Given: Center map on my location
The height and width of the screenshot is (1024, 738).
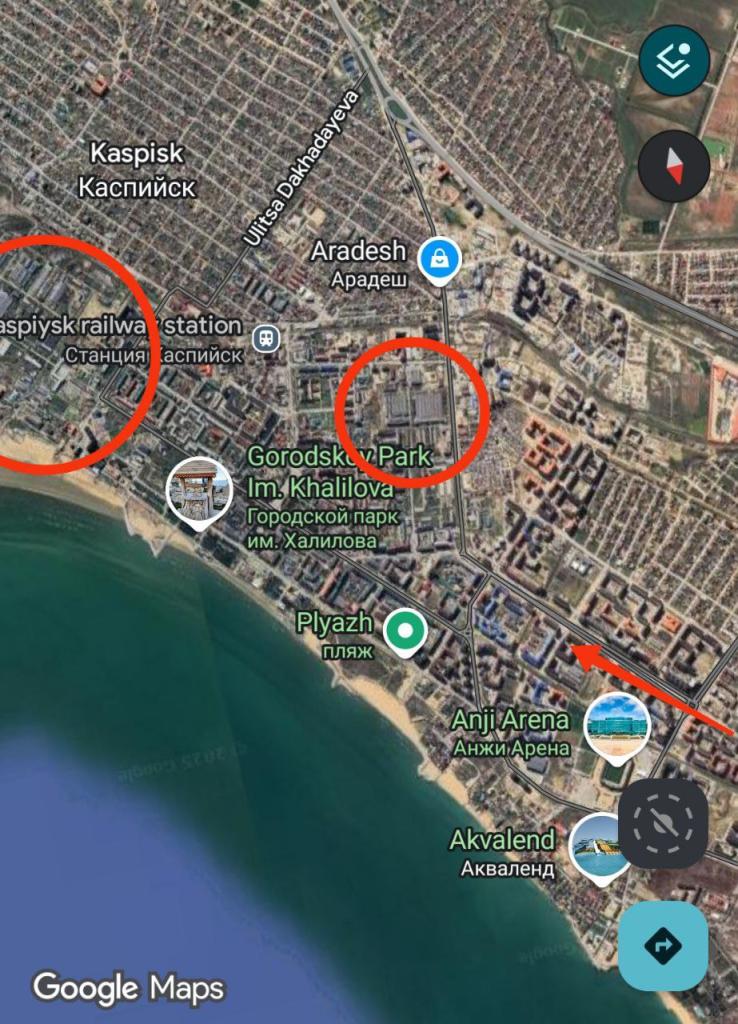Looking at the screenshot, I should pyautogui.click(x=663, y=823).
